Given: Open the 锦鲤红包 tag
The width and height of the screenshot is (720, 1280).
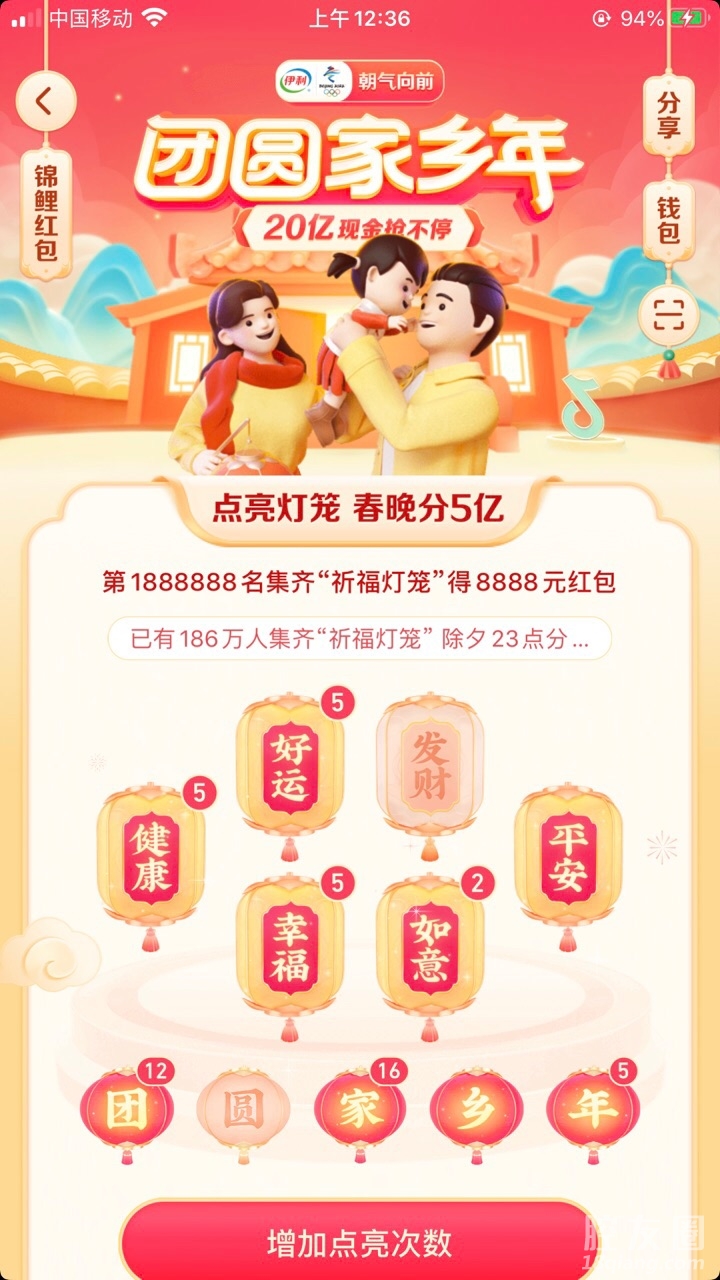Looking at the screenshot, I should coord(46,214).
